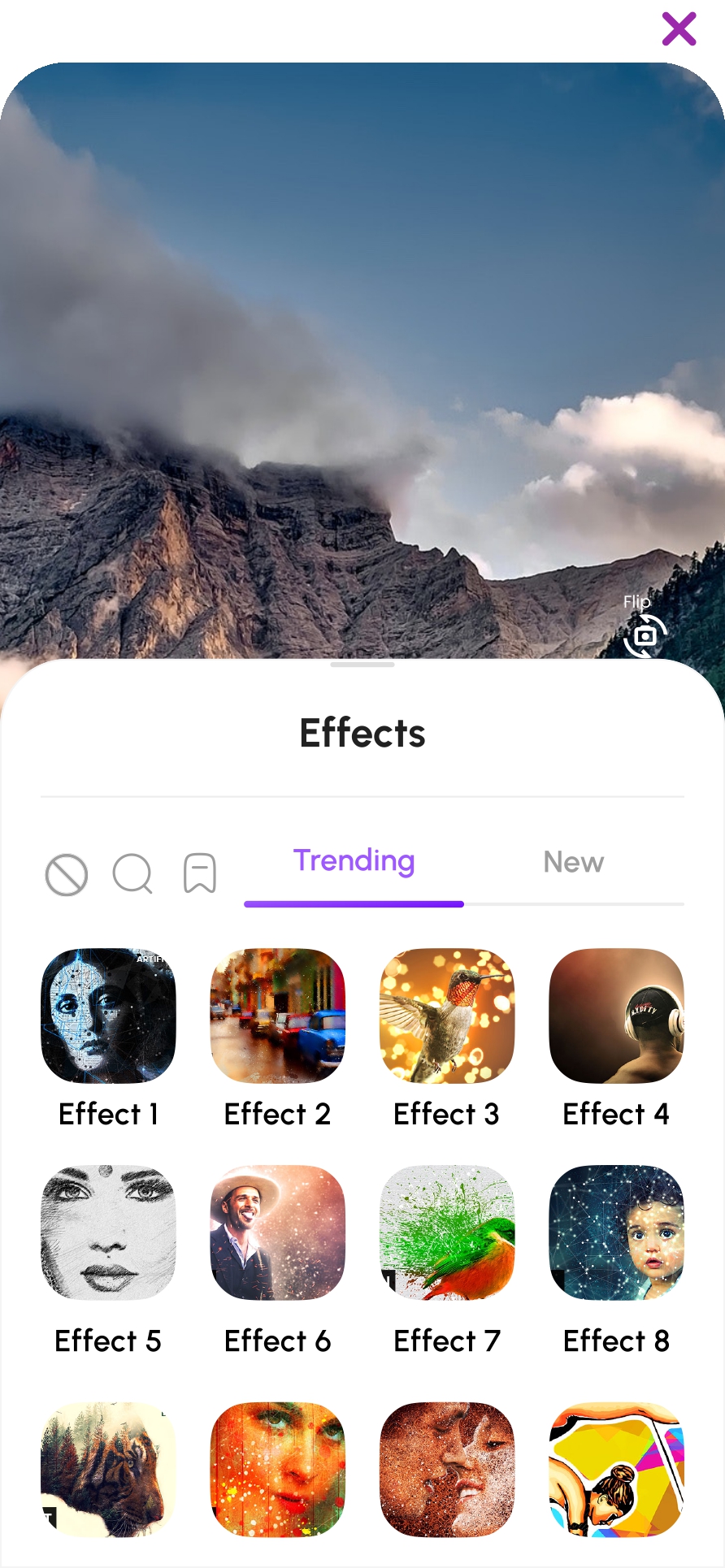This screenshot has height=1568, width=725.
Task: Apply Effect 8
Action: pyautogui.click(x=616, y=1233)
